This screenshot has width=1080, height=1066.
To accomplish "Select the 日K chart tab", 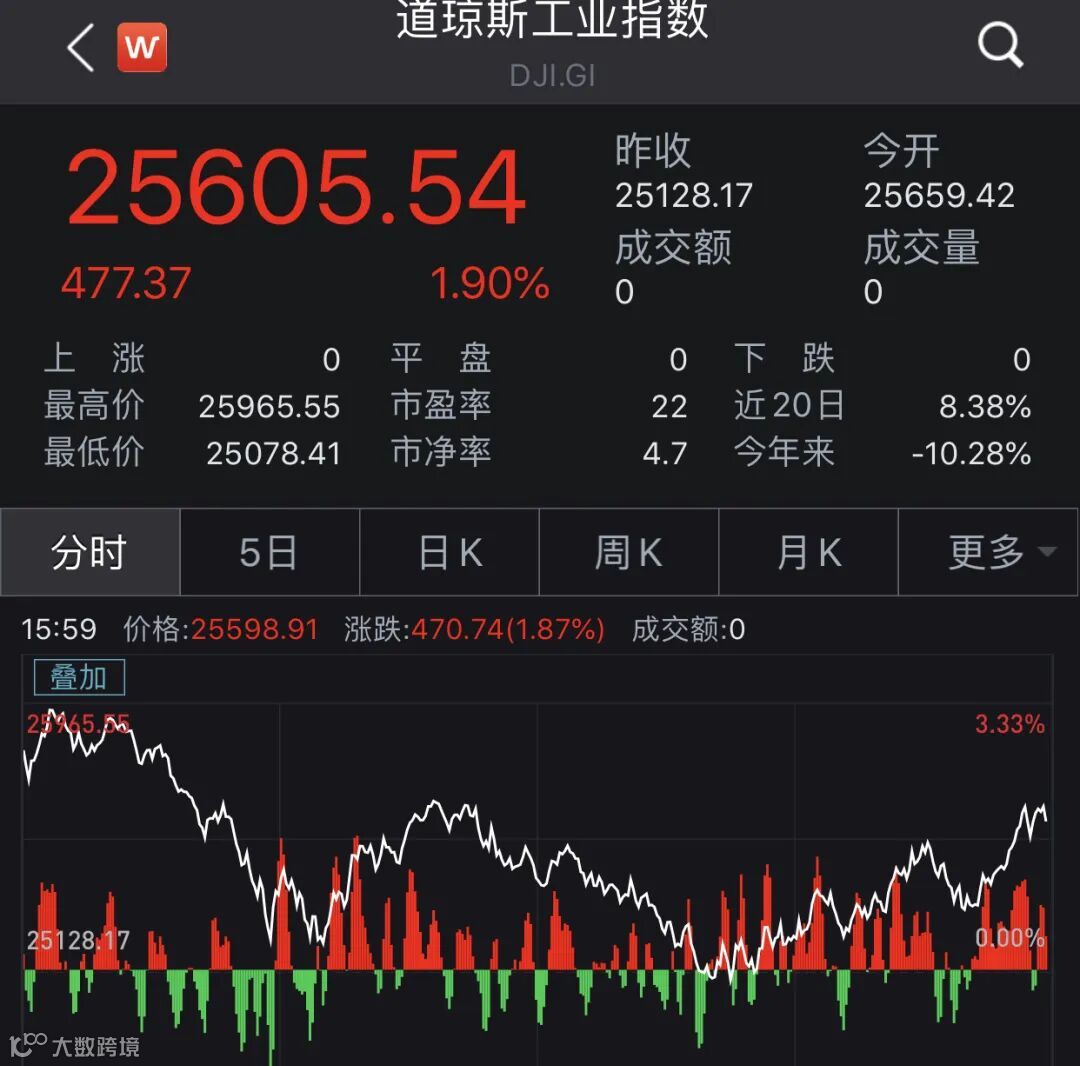I will point(449,552).
